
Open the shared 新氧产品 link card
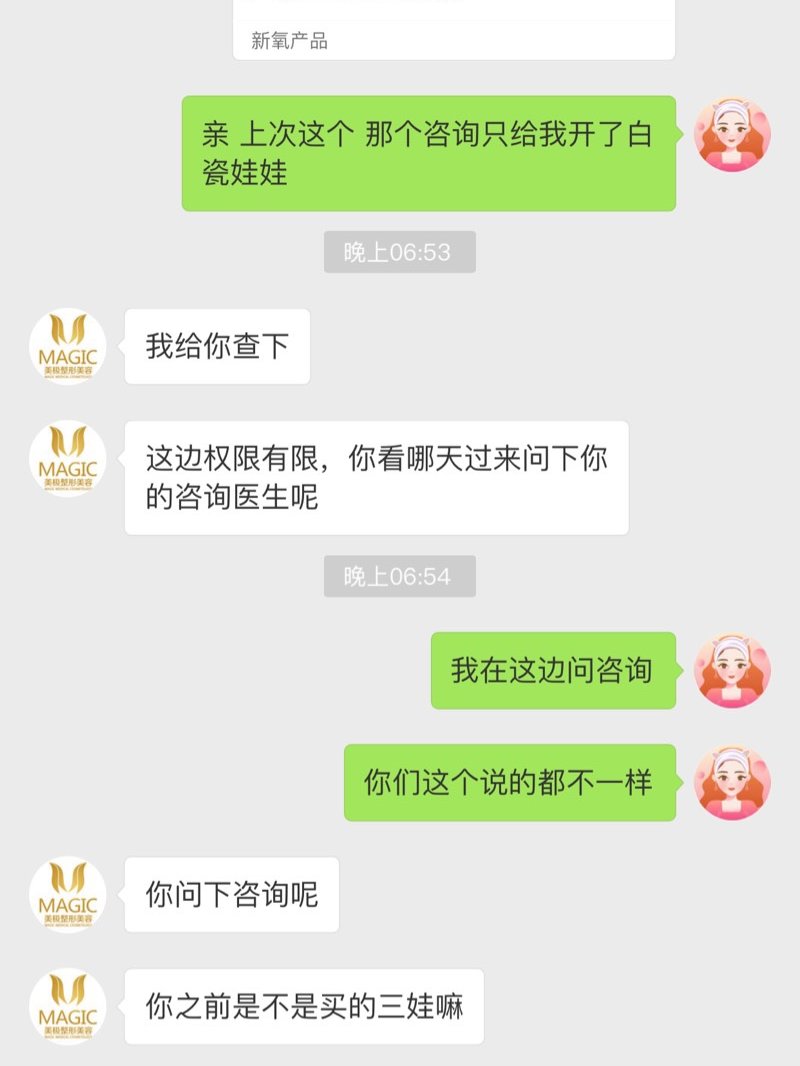453,30
